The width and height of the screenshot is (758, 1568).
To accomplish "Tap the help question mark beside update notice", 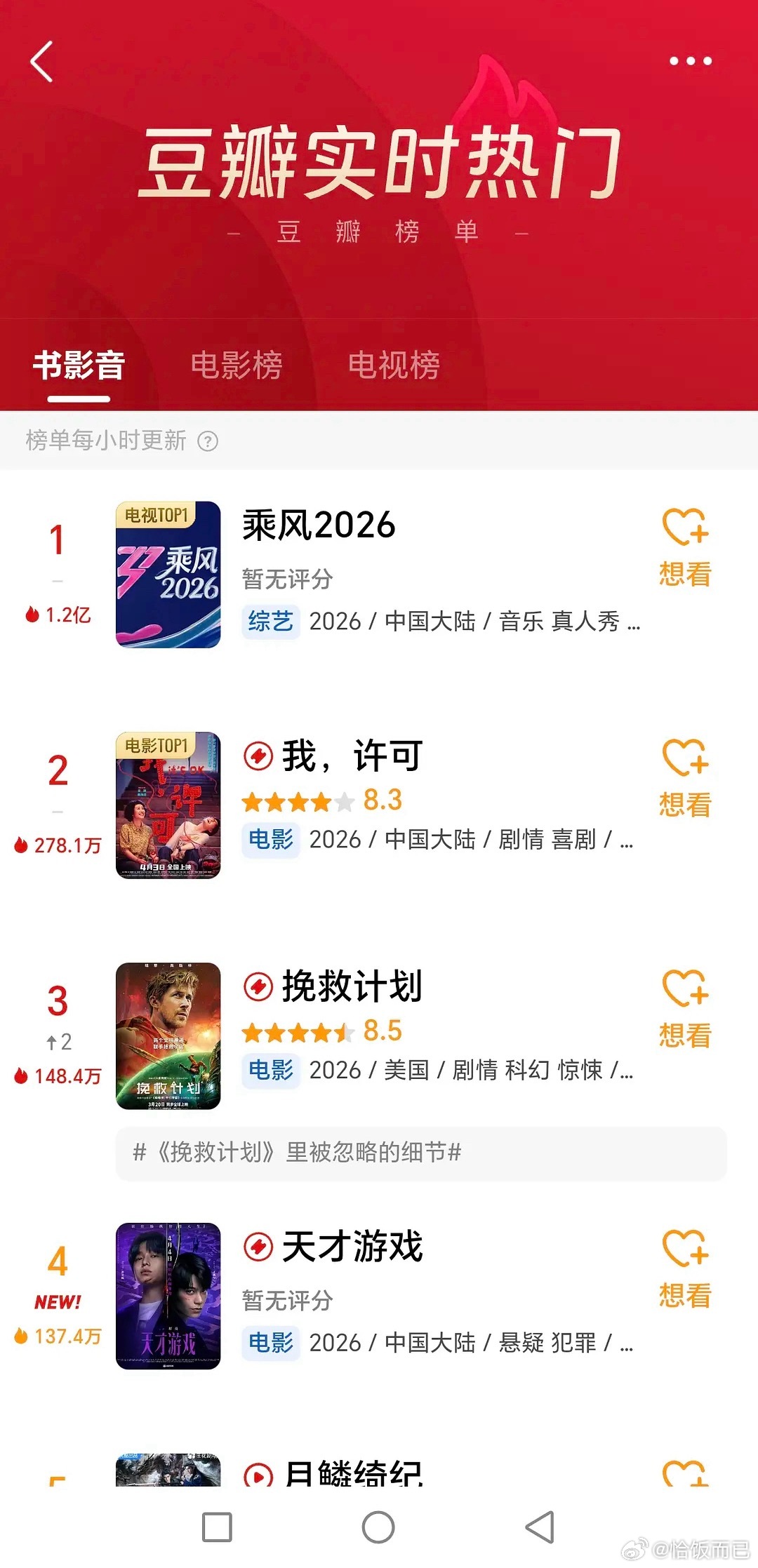I will click(x=207, y=442).
